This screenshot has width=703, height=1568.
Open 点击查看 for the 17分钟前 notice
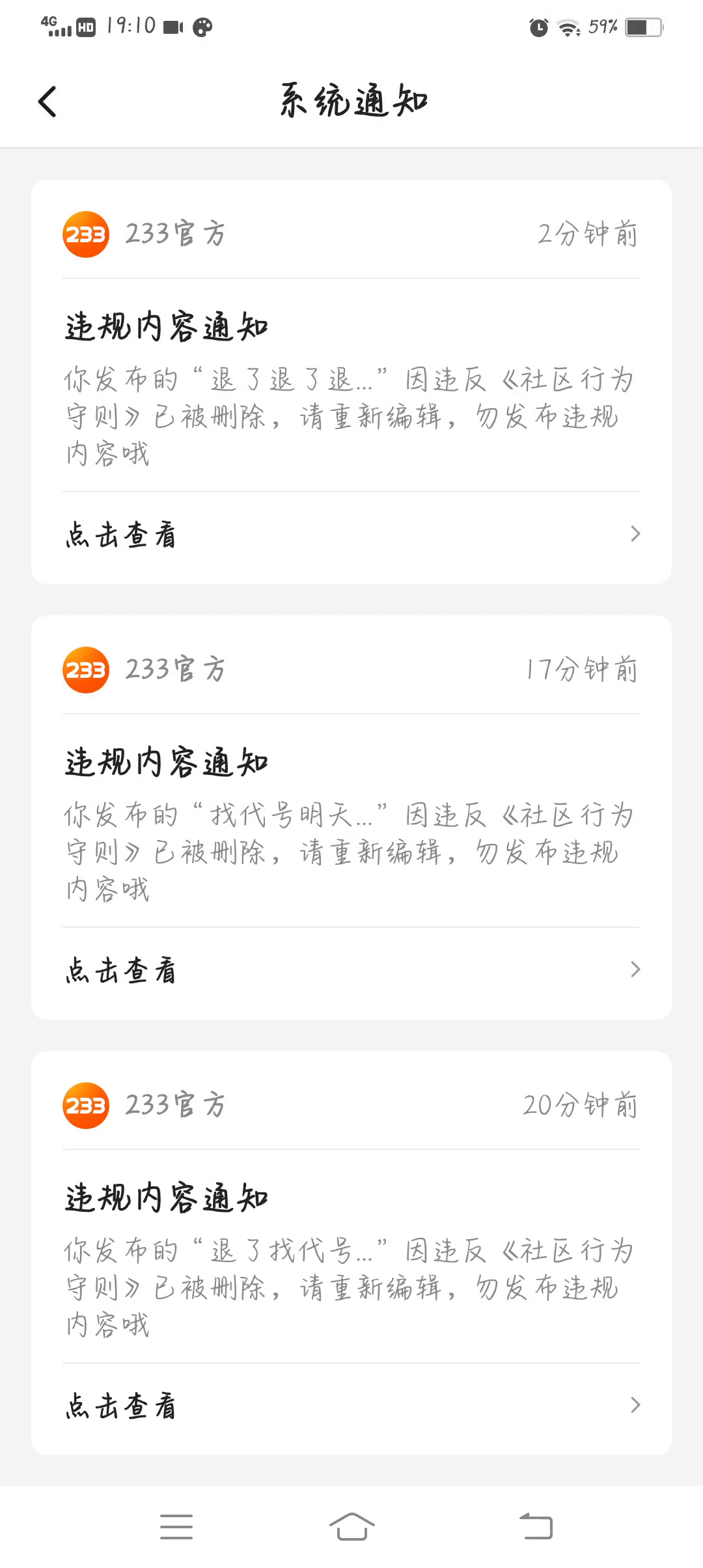coord(351,970)
